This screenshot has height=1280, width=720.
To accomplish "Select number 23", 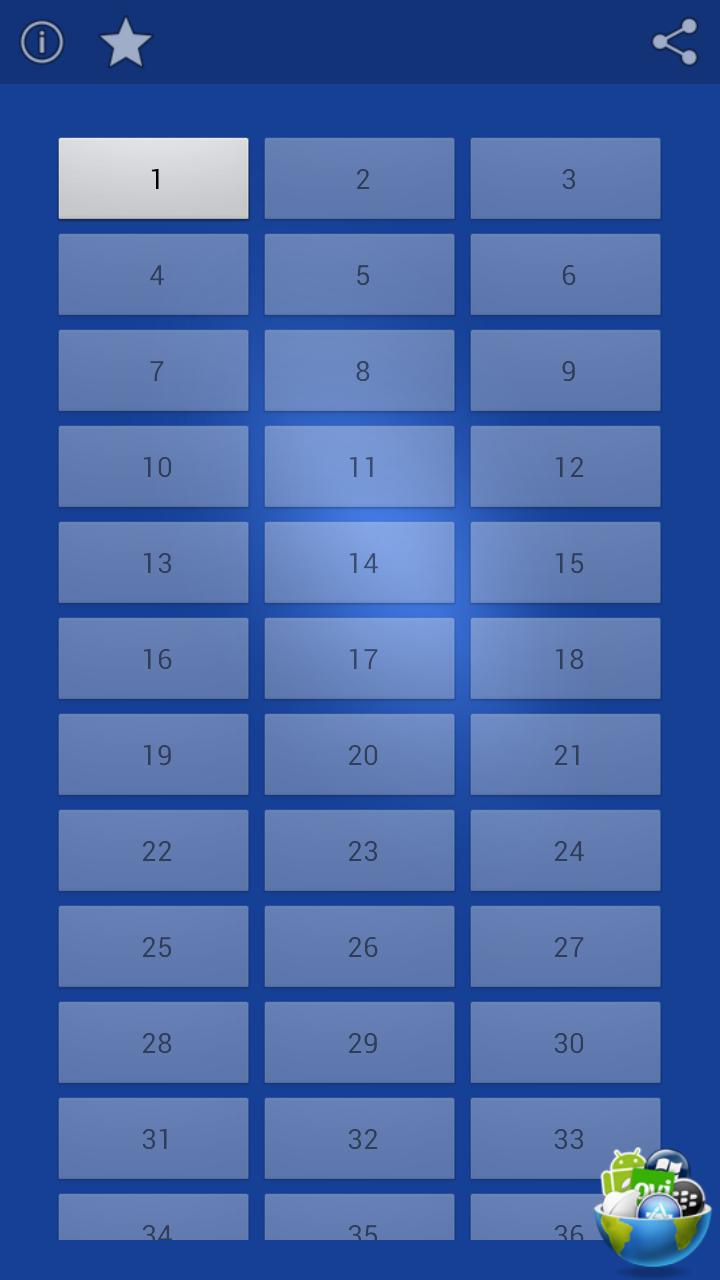I will tap(360, 850).
